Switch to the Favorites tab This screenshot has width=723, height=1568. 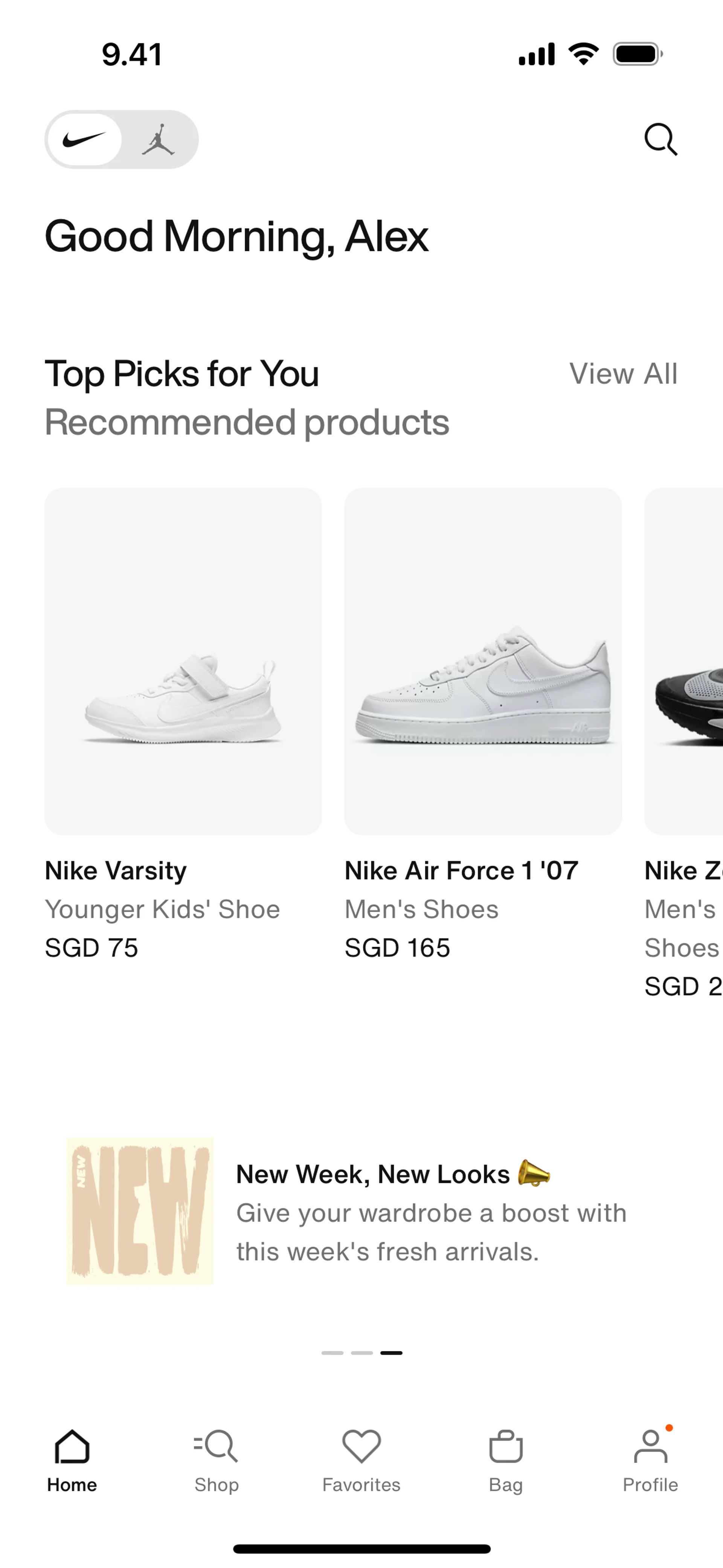coord(361,1461)
